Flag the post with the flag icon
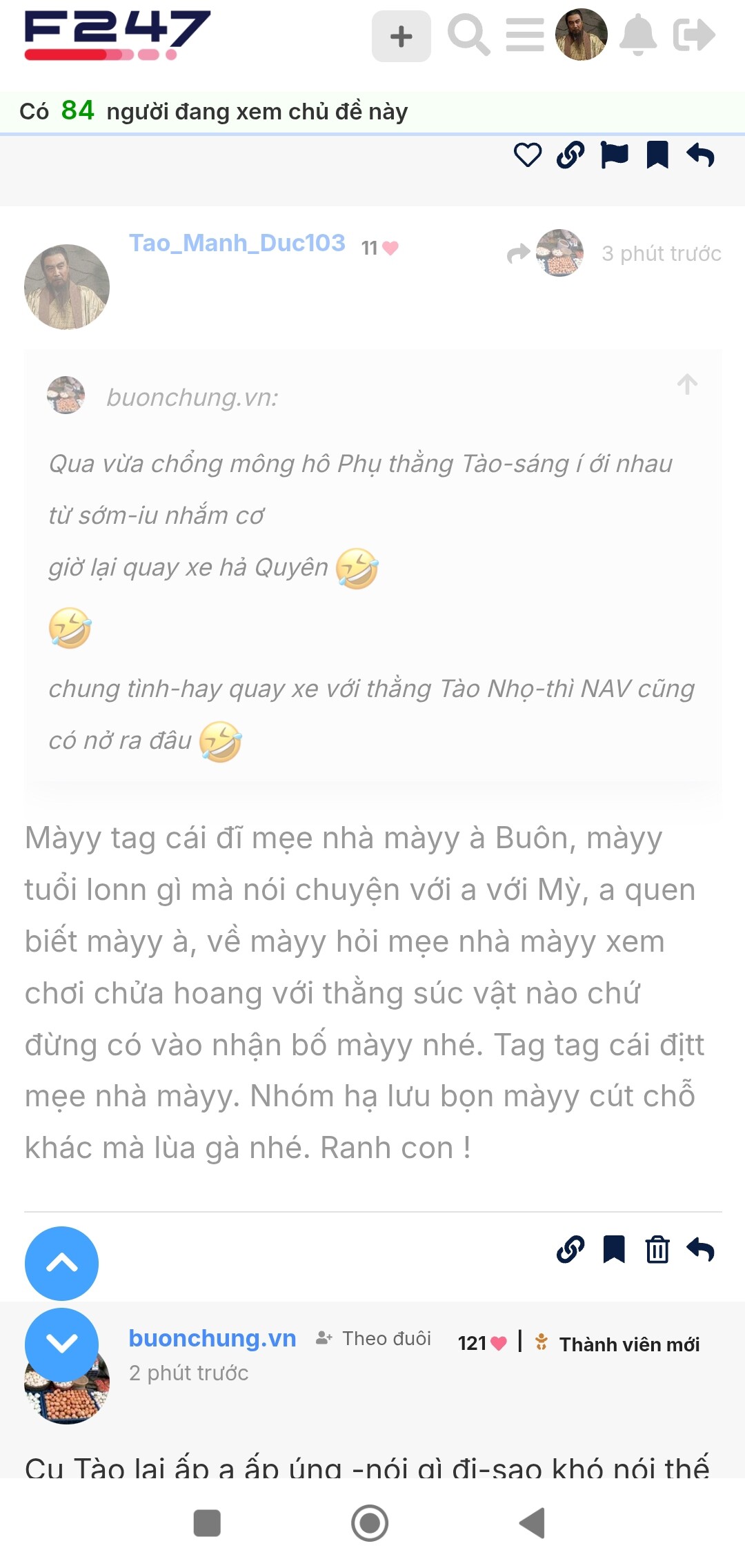The image size is (745, 1568). coord(614,155)
